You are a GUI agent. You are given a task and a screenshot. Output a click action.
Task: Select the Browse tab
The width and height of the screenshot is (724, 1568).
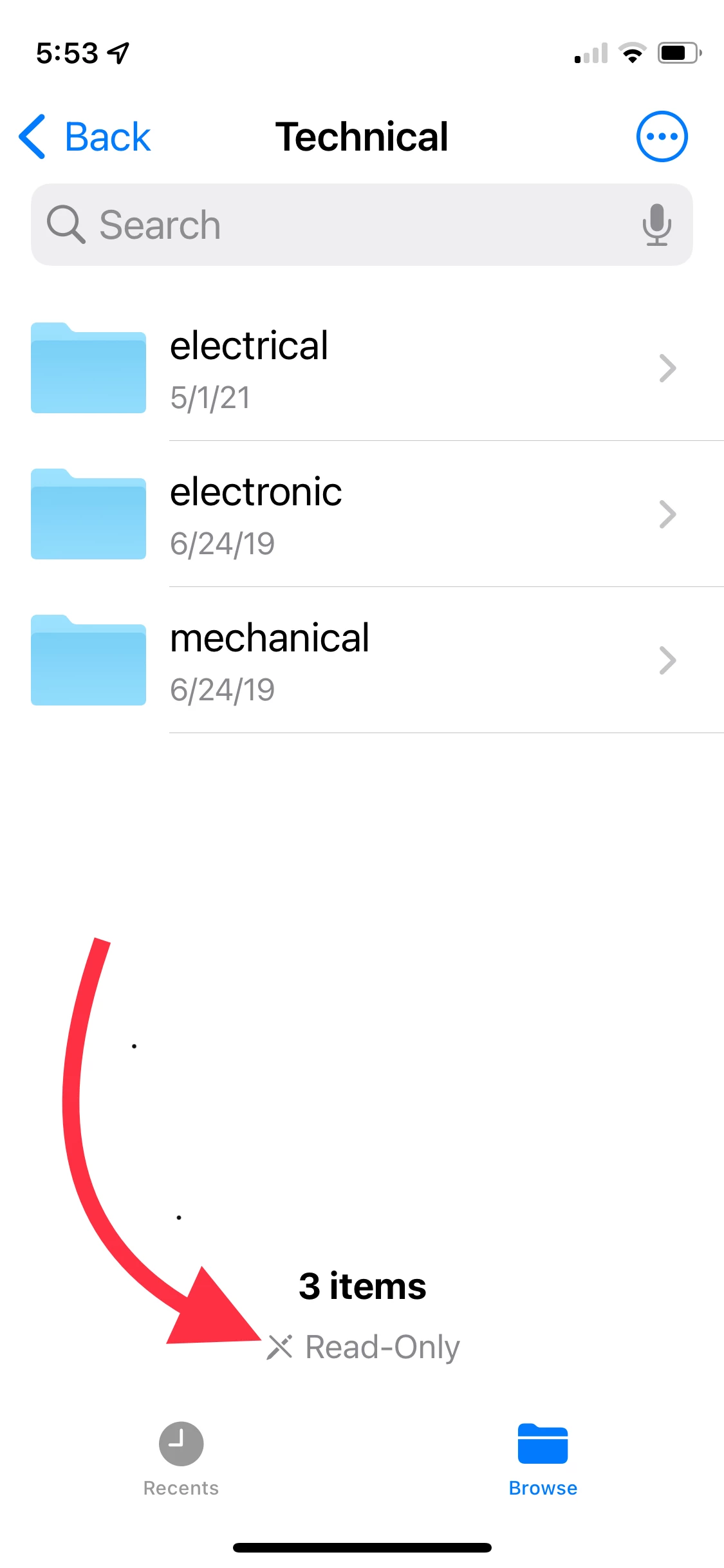[543, 1459]
